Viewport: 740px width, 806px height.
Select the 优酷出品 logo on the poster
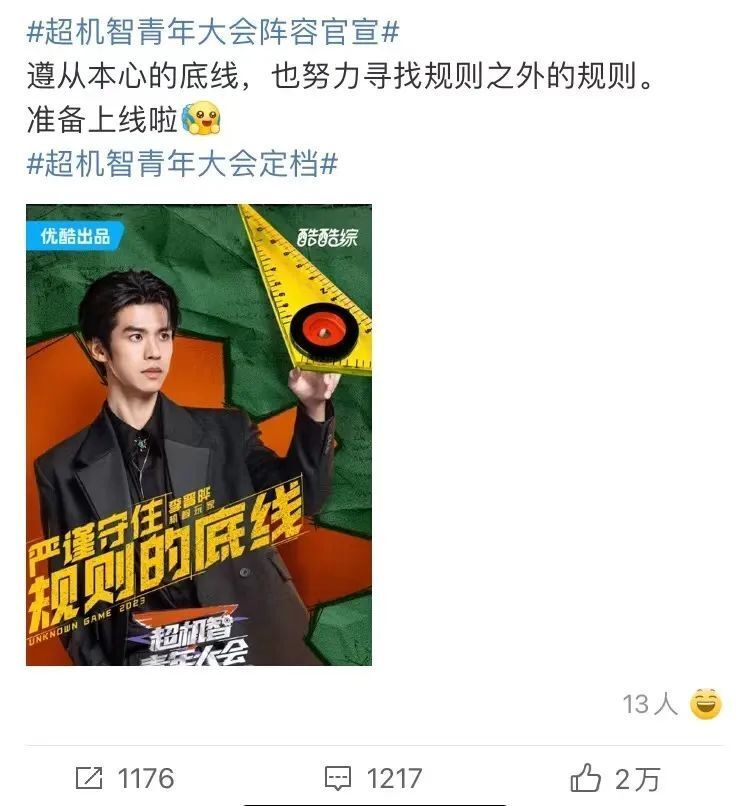[x=77, y=235]
